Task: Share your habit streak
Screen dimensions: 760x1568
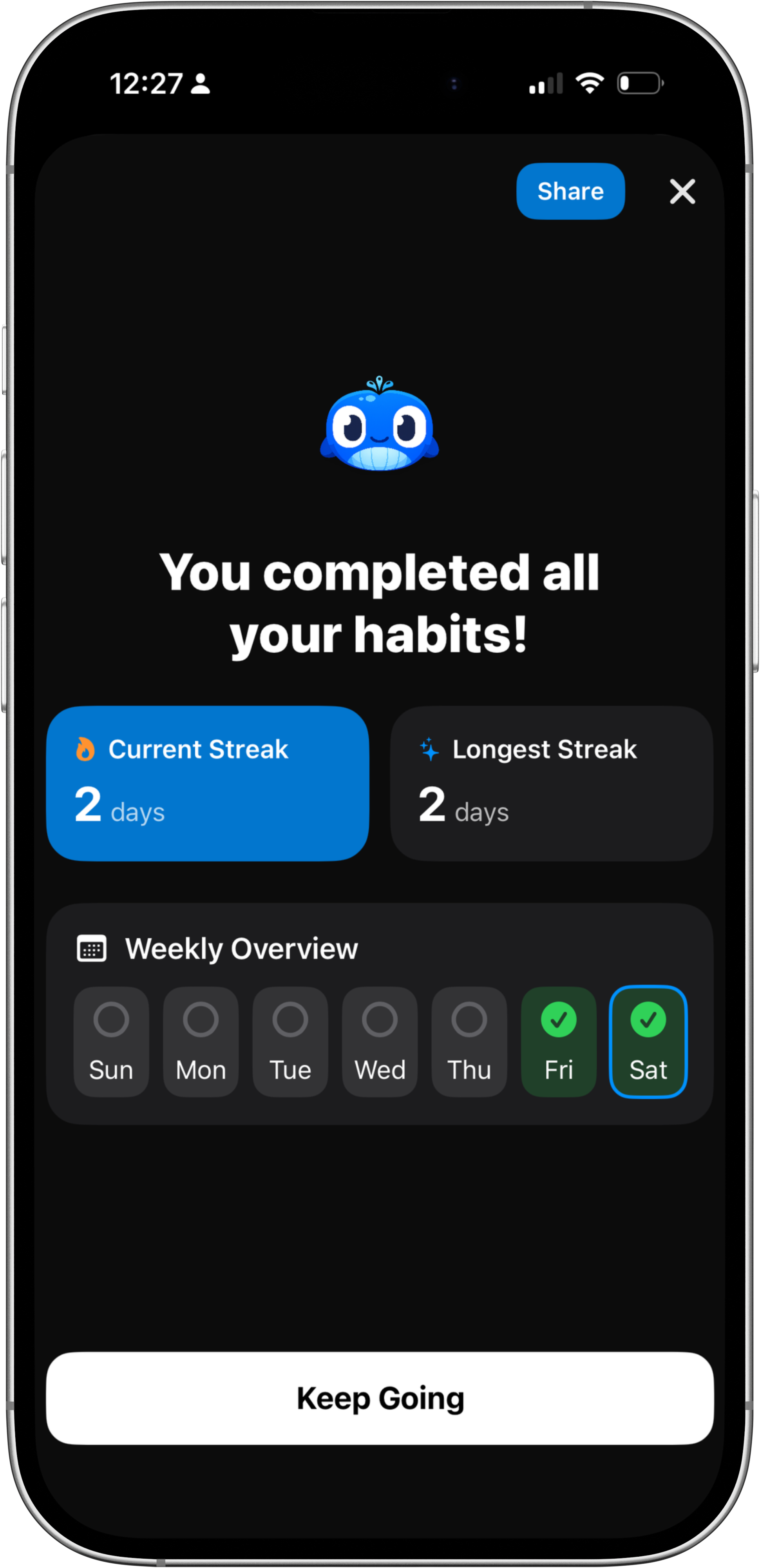Action: coord(570,191)
